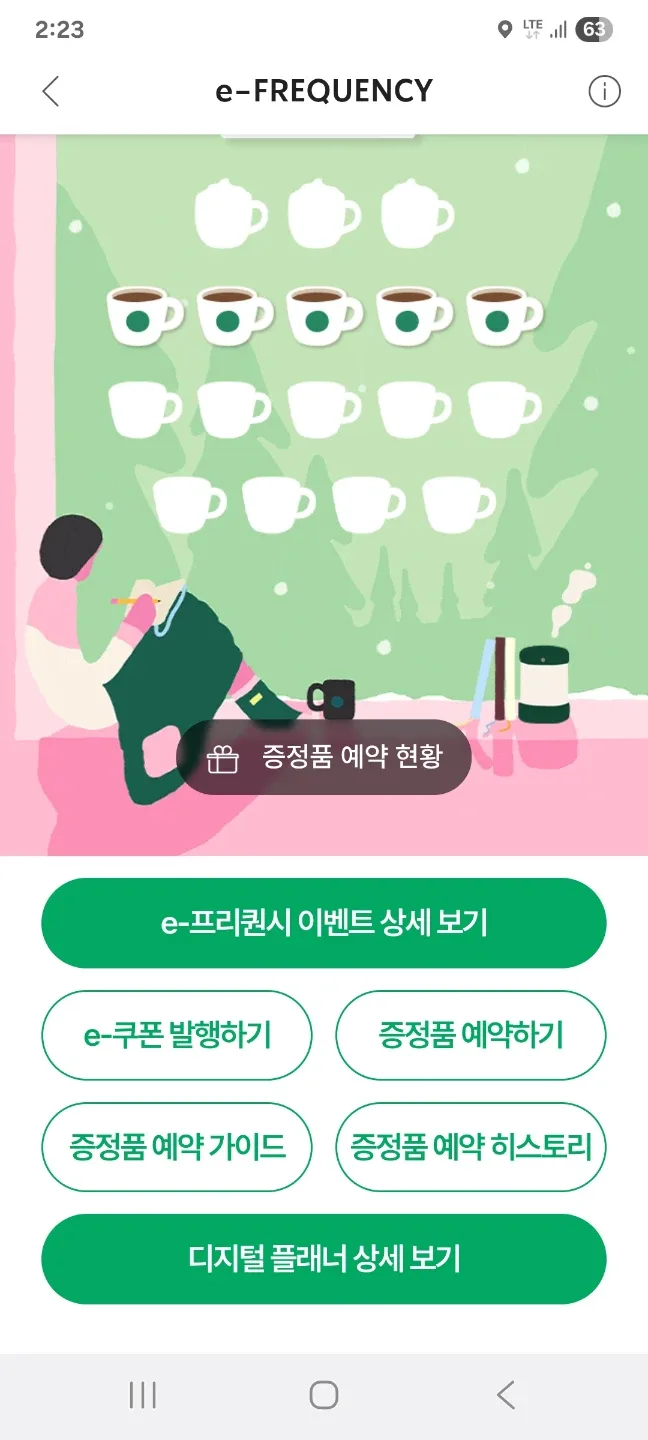View 증정품 예약 가이드

(x=177, y=1147)
